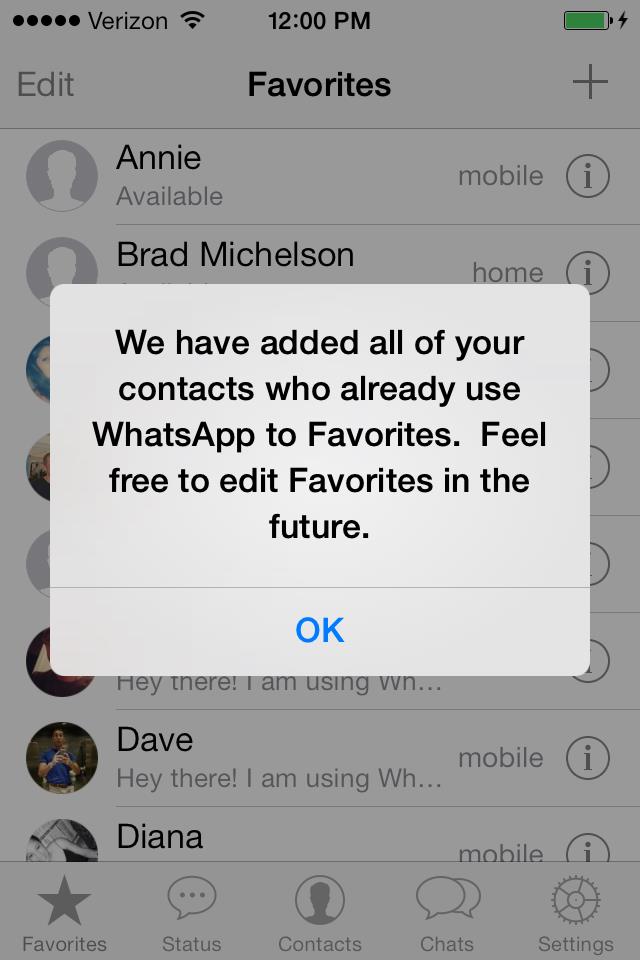Add a new favorite with plus icon

click(x=590, y=82)
